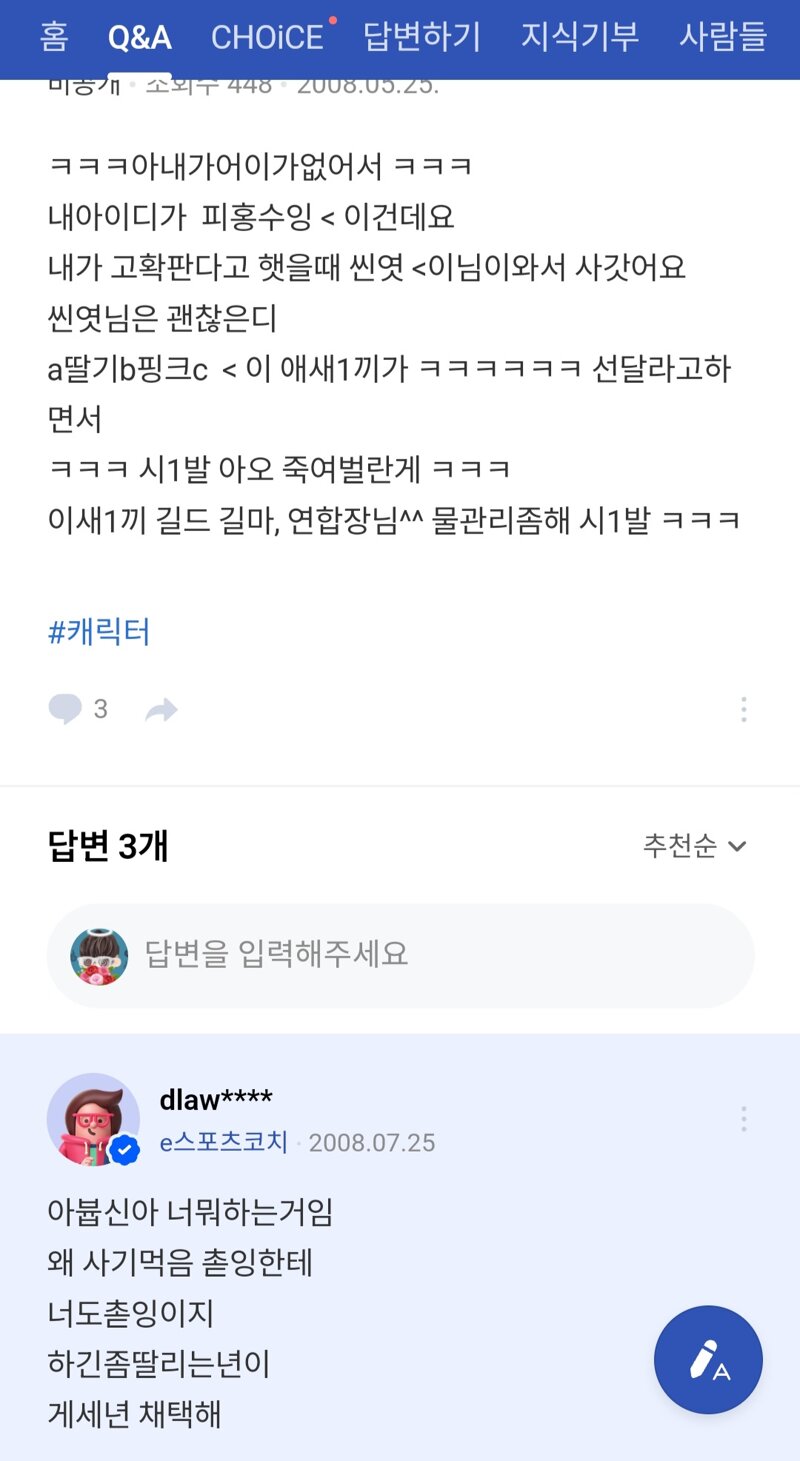Screen dimensions: 800x1461
Task: Go to the 홈 menu item
Action: [55, 36]
